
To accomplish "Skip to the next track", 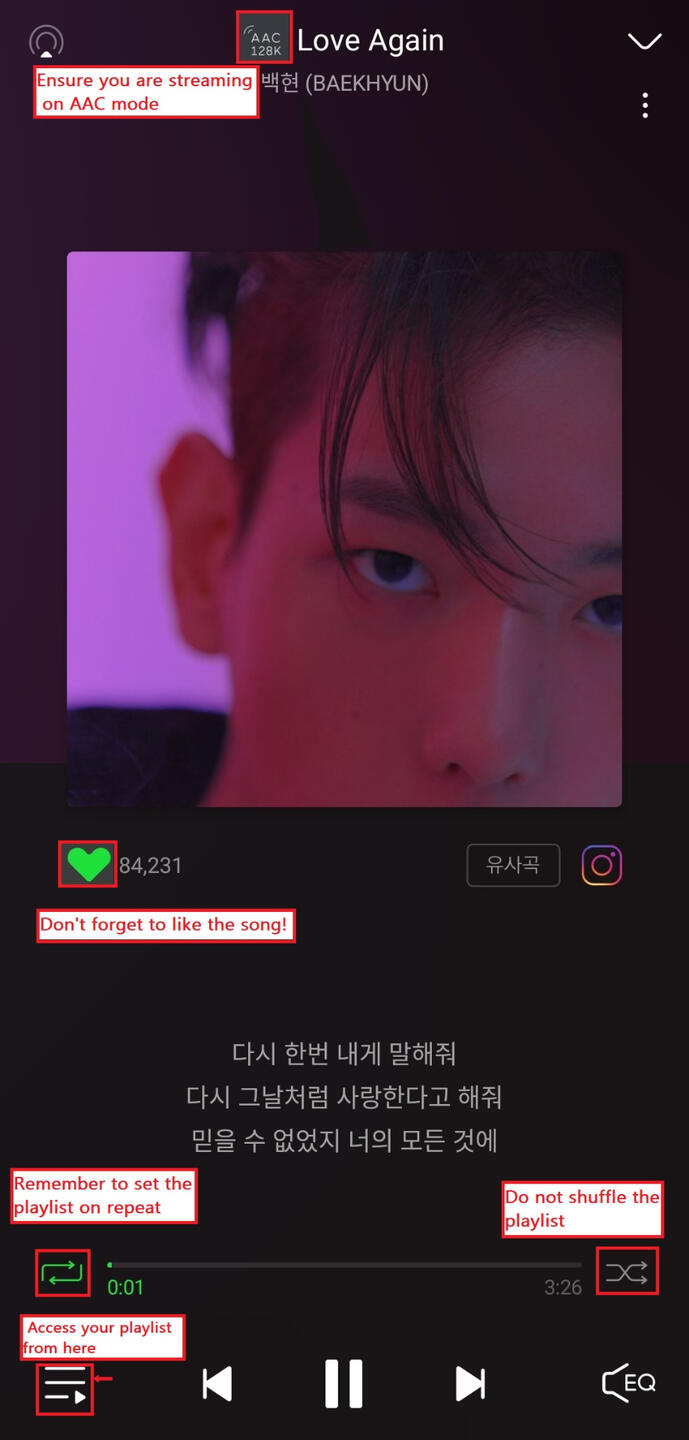I will pos(470,1384).
